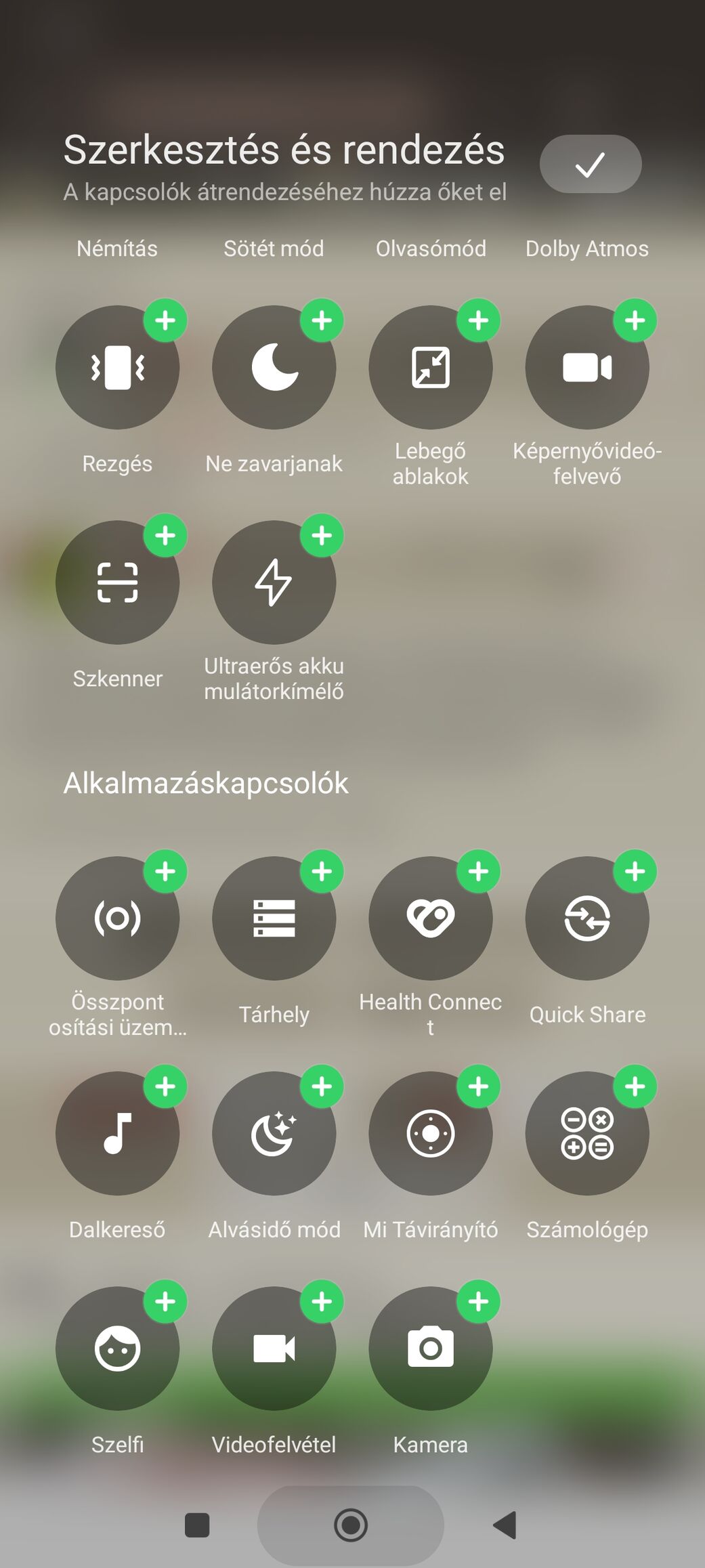Add the Health Connect tile

pos(478,871)
